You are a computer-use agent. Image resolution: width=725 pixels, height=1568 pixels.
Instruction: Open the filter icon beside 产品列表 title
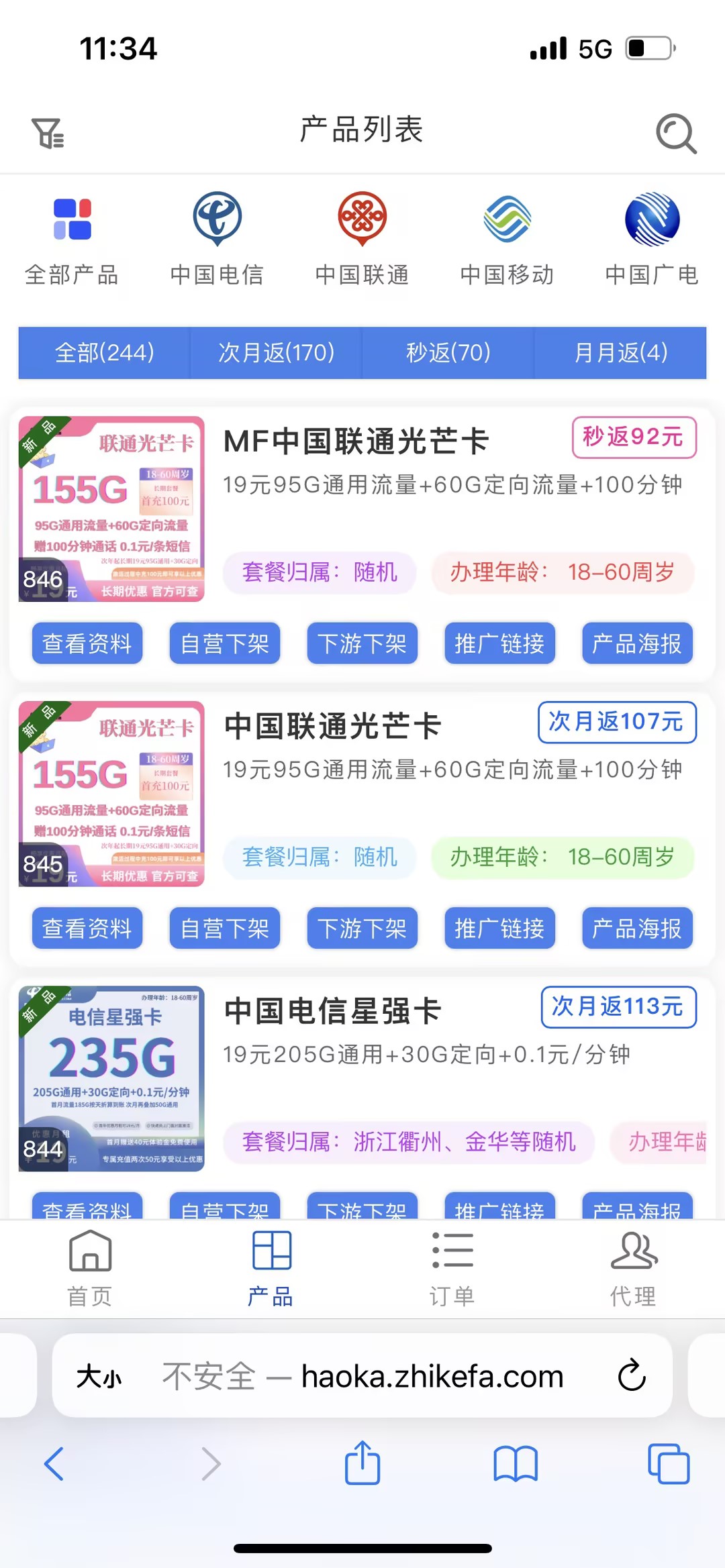(47, 132)
